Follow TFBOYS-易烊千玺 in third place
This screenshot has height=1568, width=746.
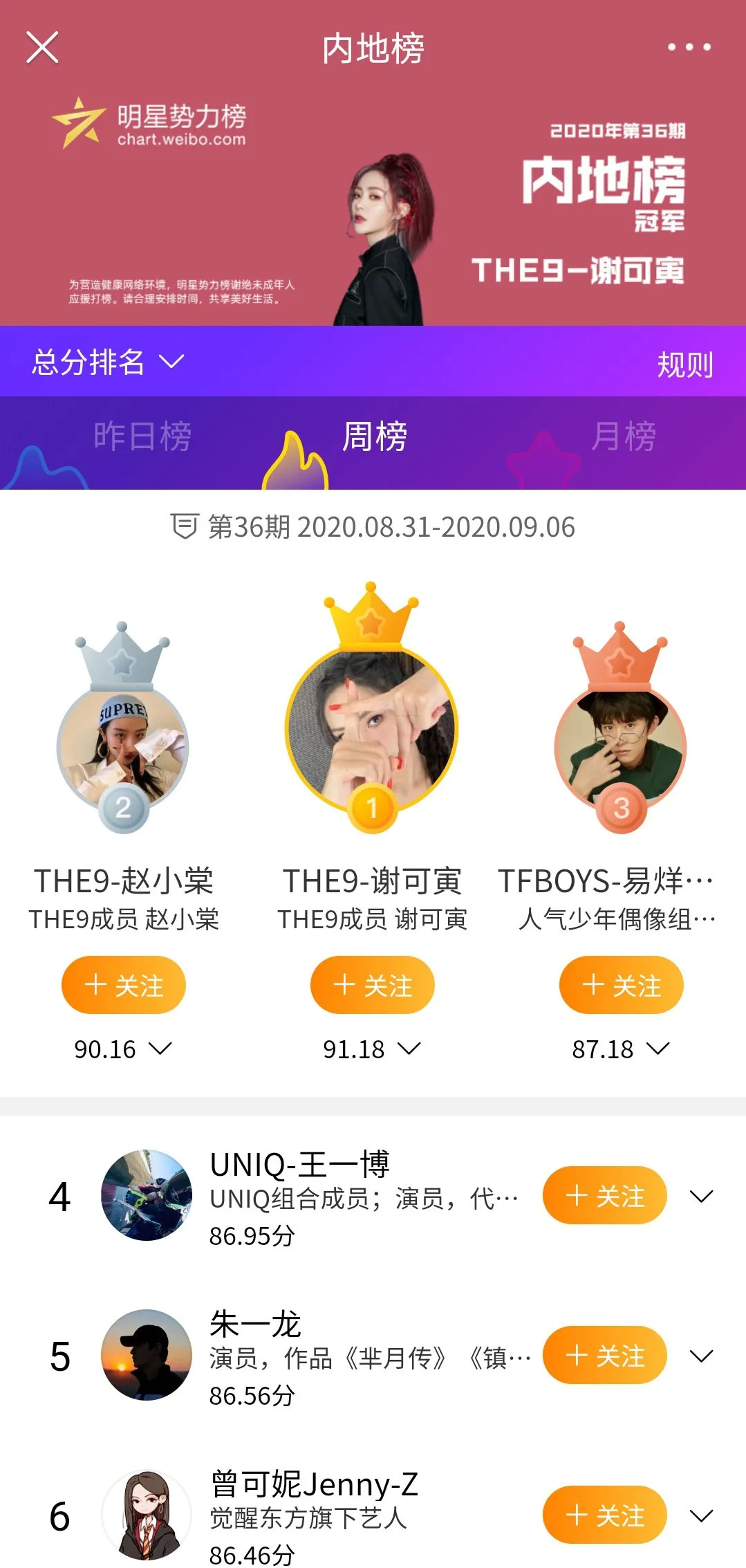point(622,985)
